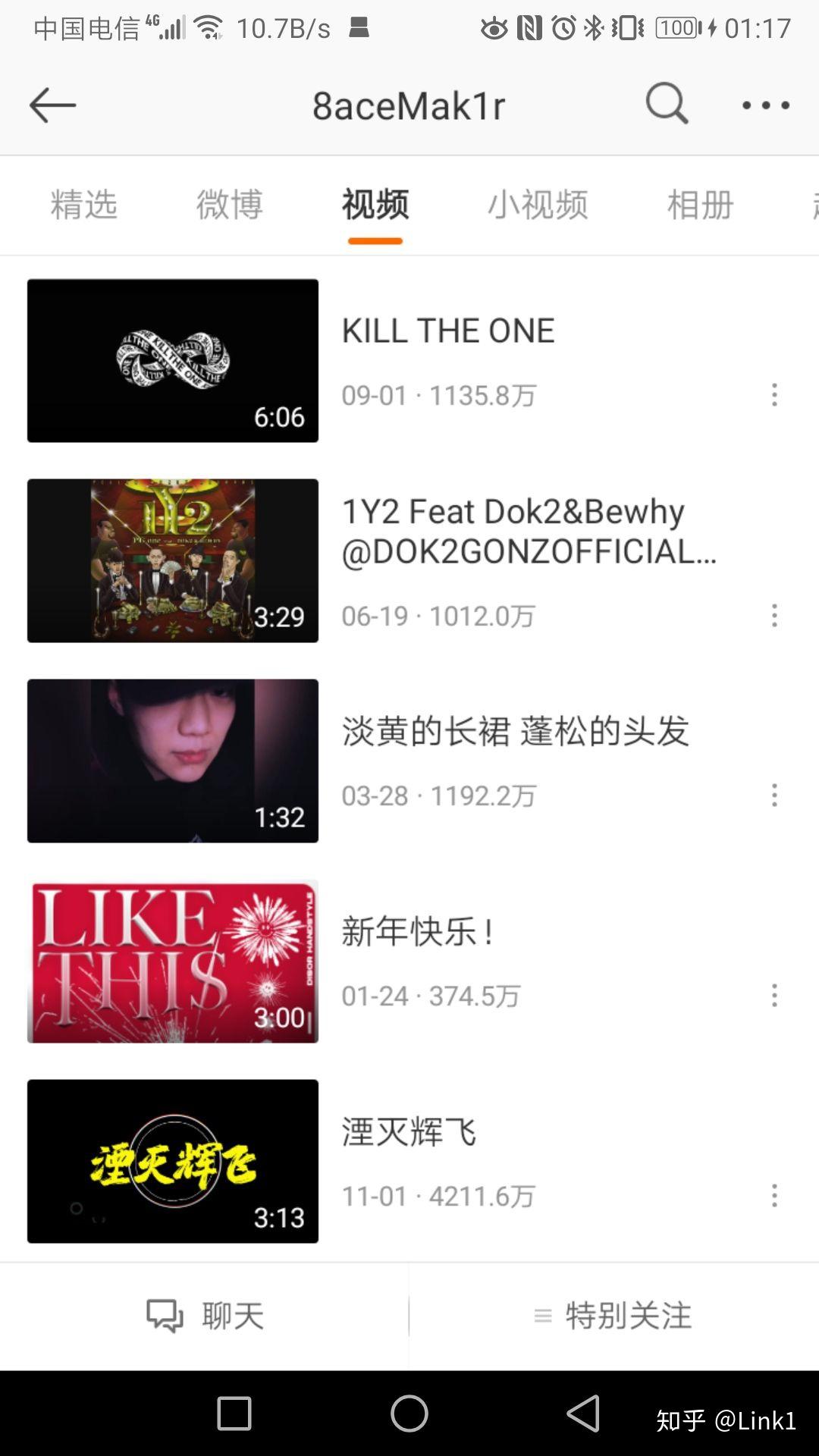Open the three-dot menu in the title bar
The image size is (819, 1456).
click(x=766, y=105)
